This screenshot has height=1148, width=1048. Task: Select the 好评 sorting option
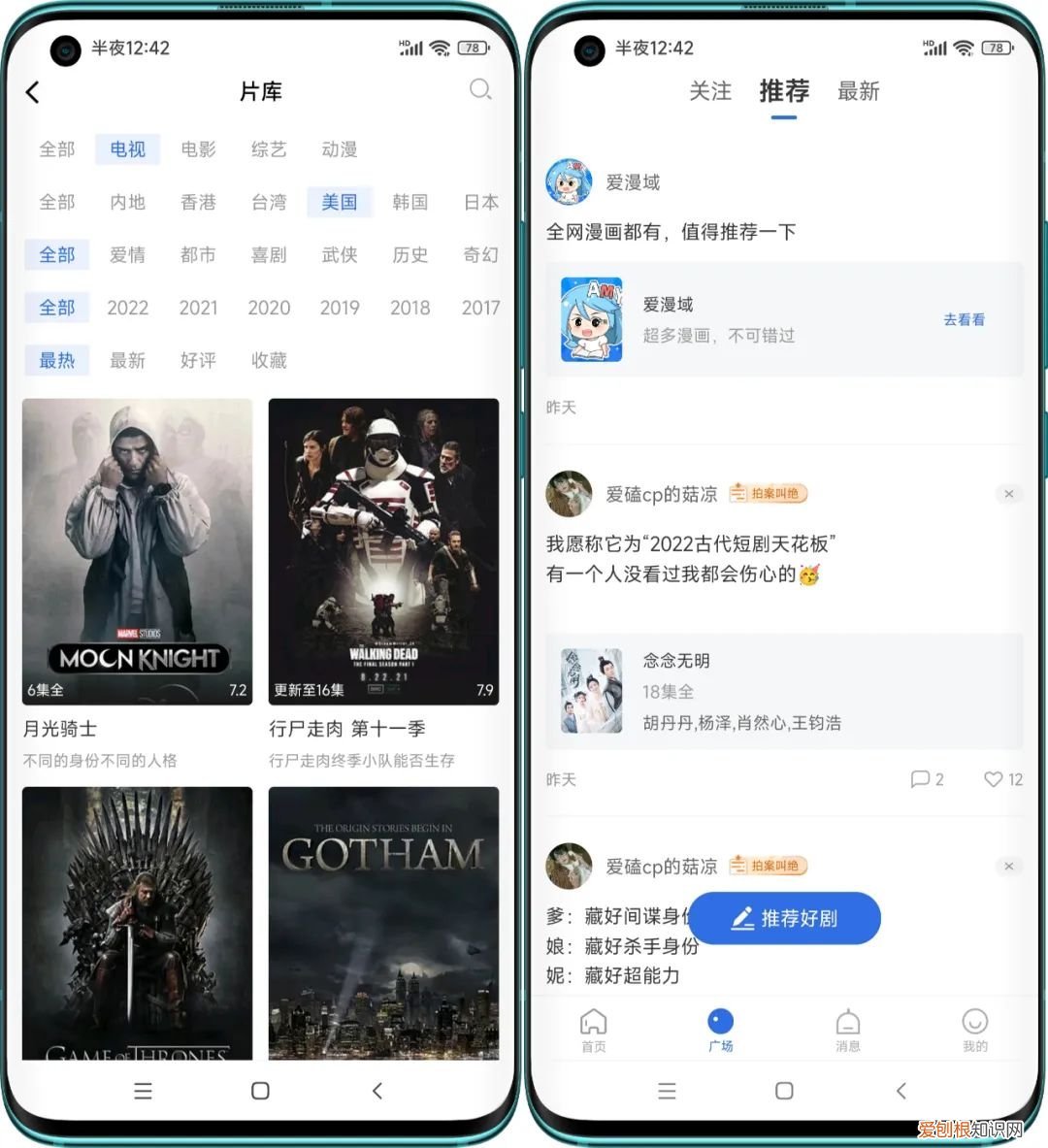click(x=198, y=360)
